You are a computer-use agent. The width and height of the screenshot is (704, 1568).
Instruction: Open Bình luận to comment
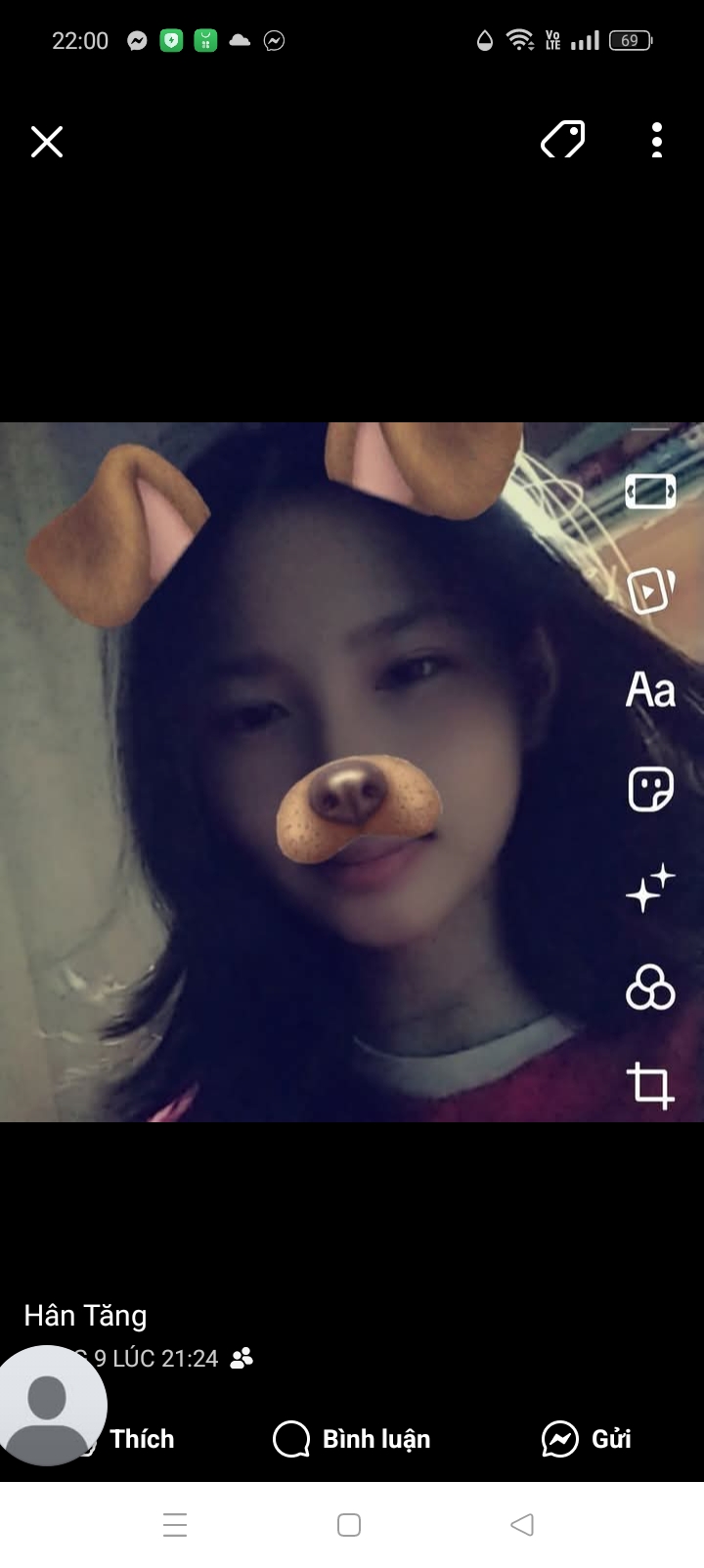coord(352,1439)
